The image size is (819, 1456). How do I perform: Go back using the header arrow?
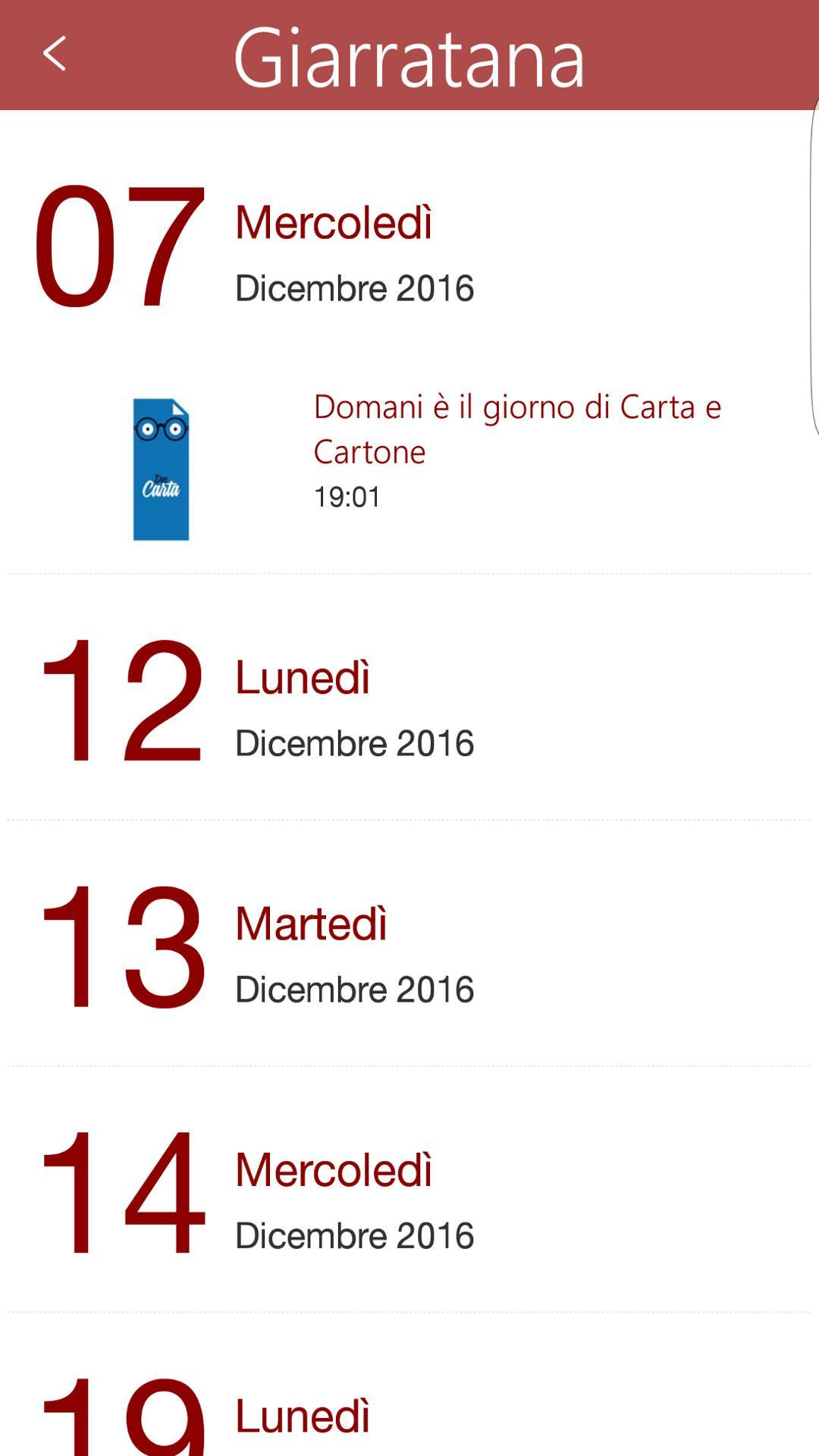(55, 55)
